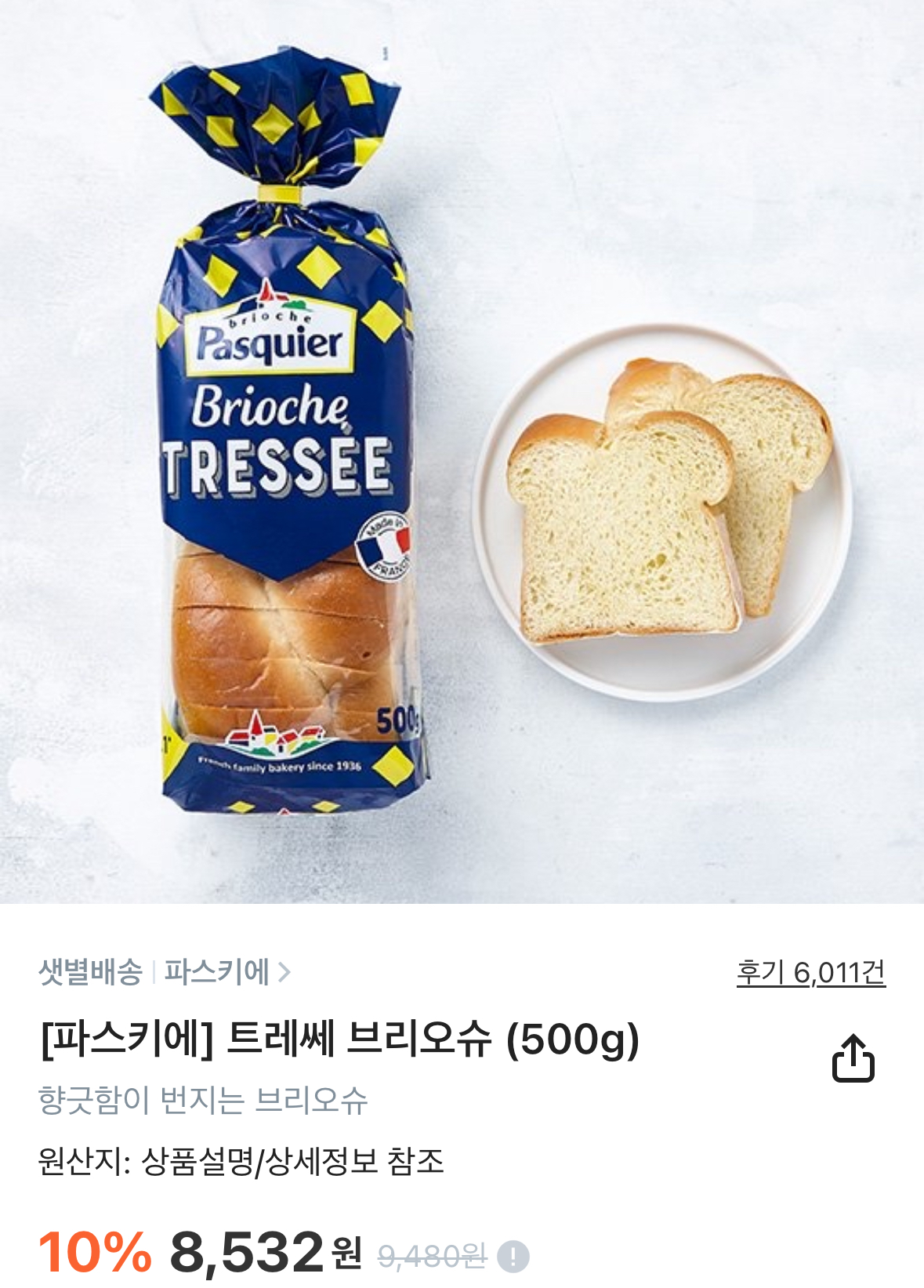
Task: Open the price info icon
Action: coord(513,1256)
